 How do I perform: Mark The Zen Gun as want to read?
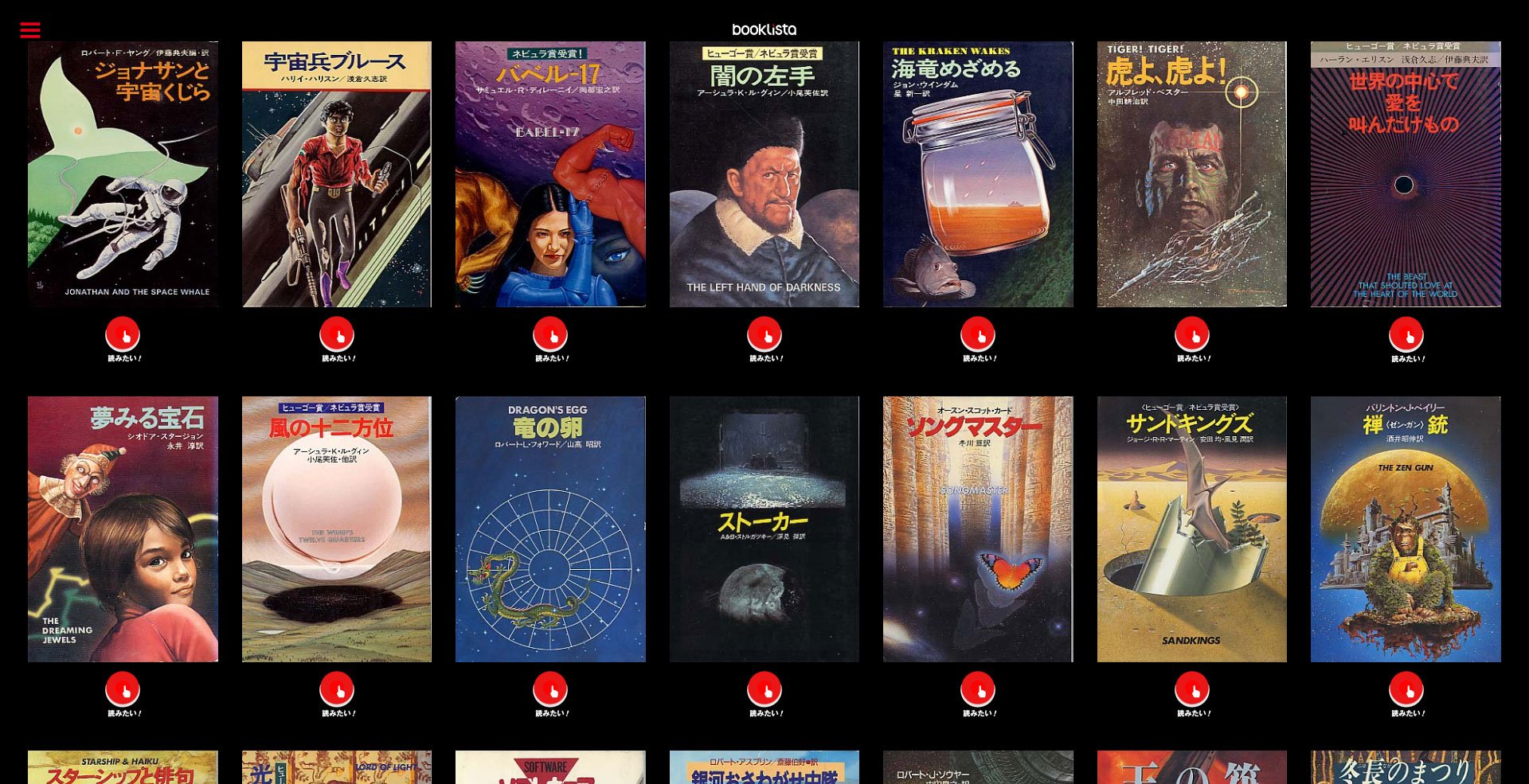click(x=1406, y=690)
